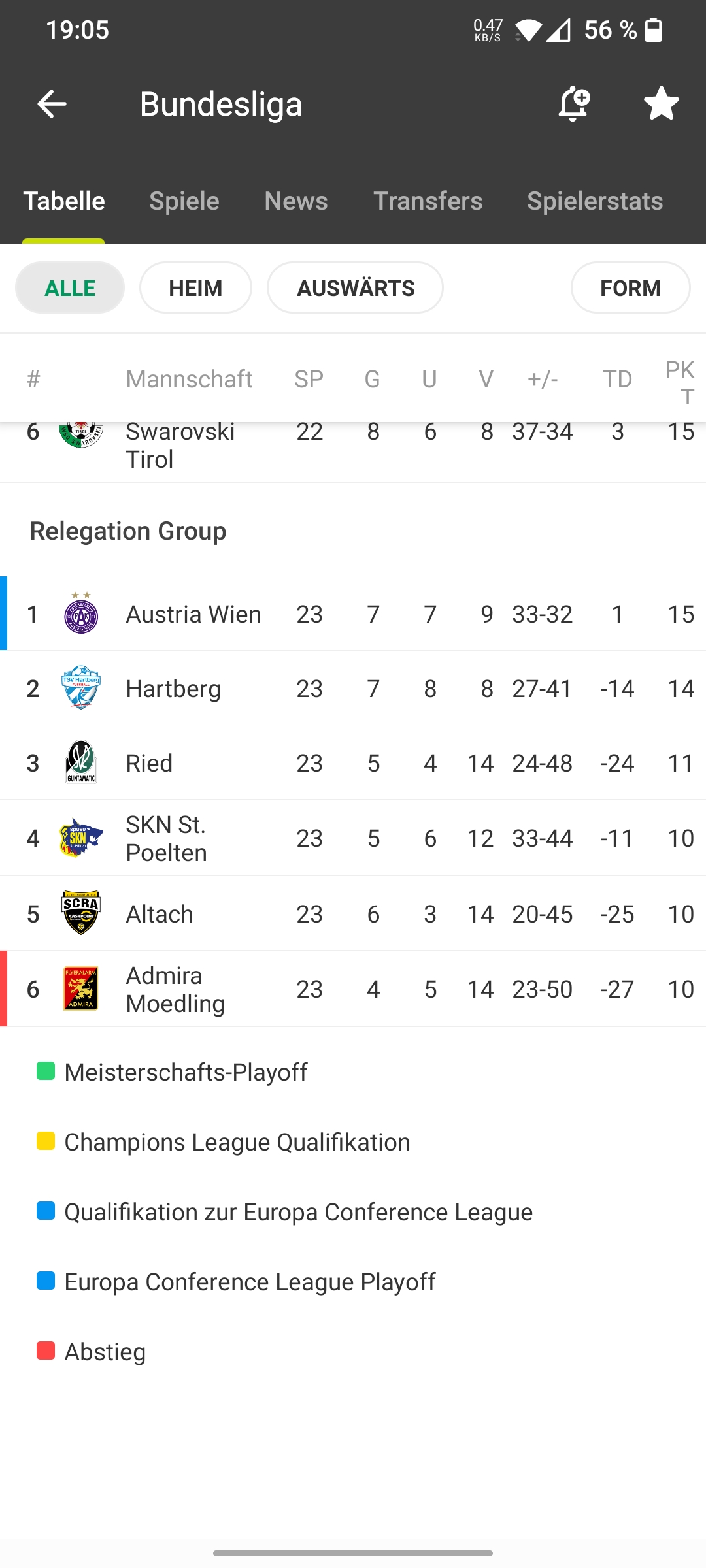Open Austria Wien team row
The image size is (706, 1568).
point(353,613)
